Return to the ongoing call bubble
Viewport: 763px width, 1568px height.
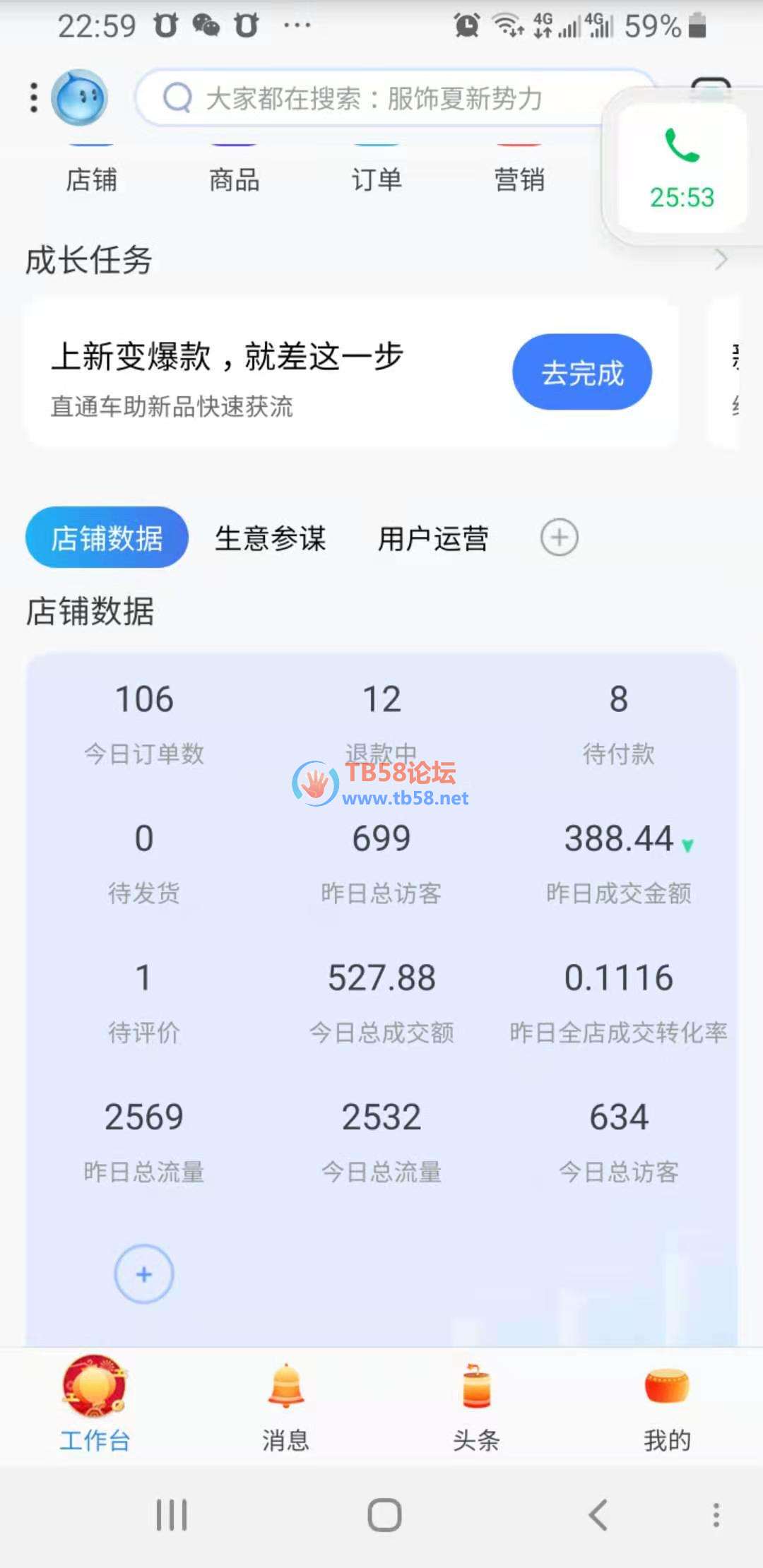[682, 168]
